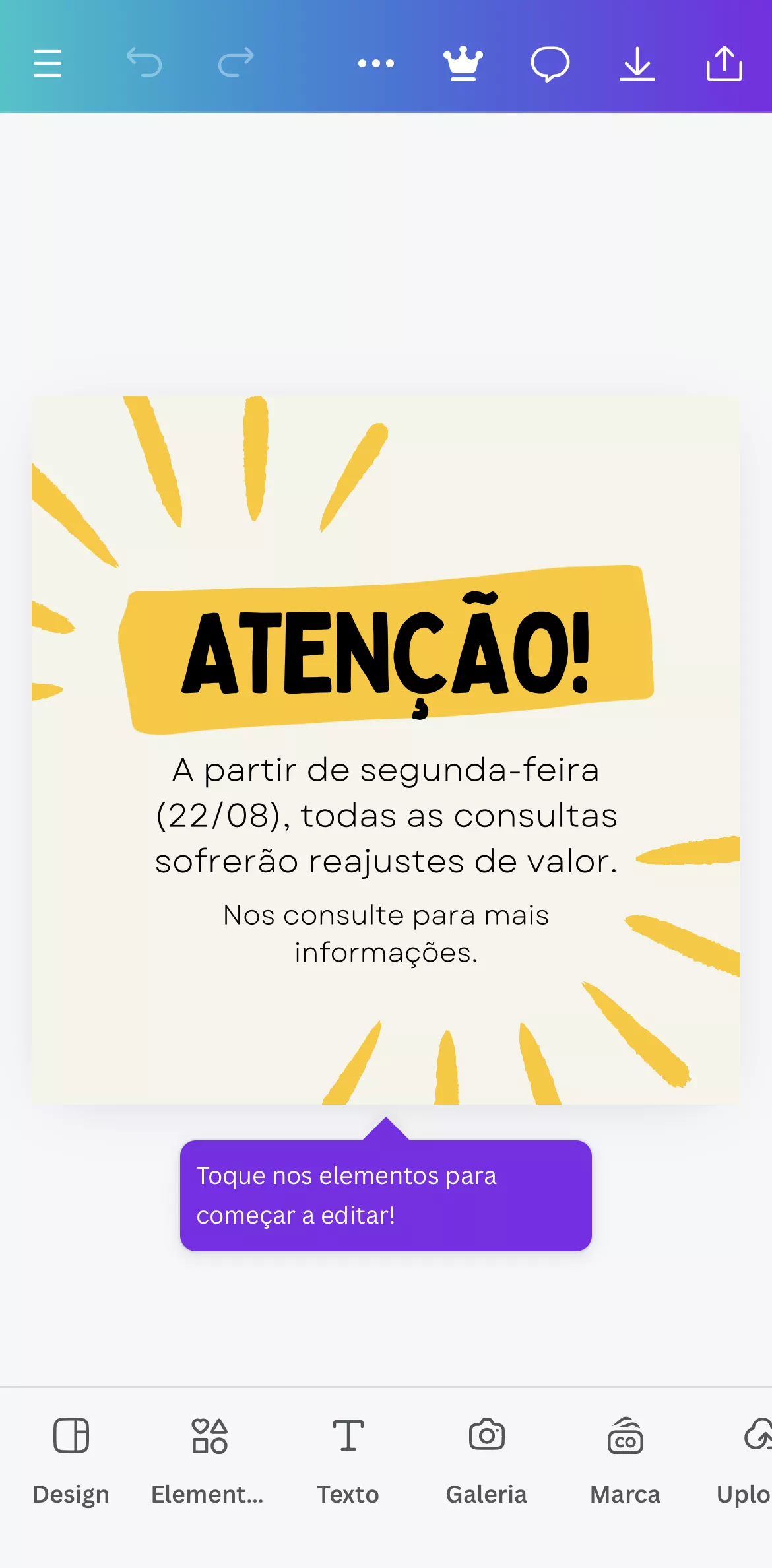Tap the Canva Pro crown icon

(x=463, y=63)
